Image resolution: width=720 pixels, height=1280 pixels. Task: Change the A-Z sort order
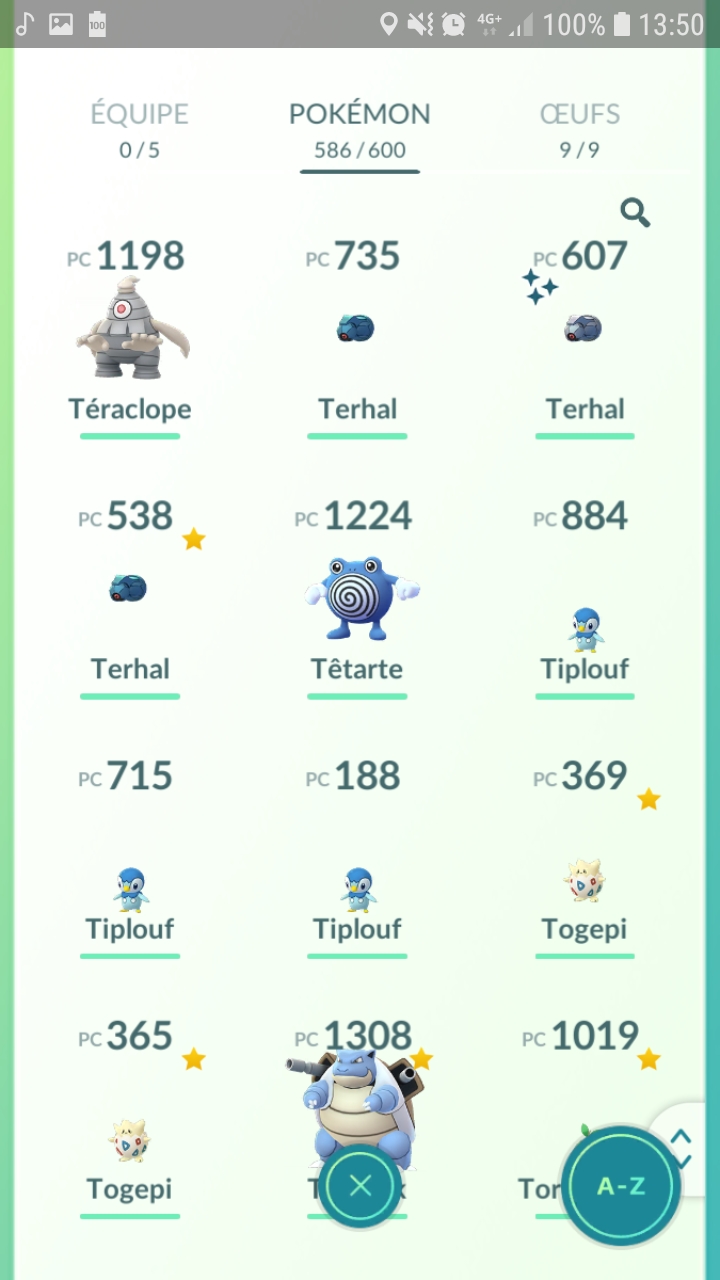(620, 1186)
